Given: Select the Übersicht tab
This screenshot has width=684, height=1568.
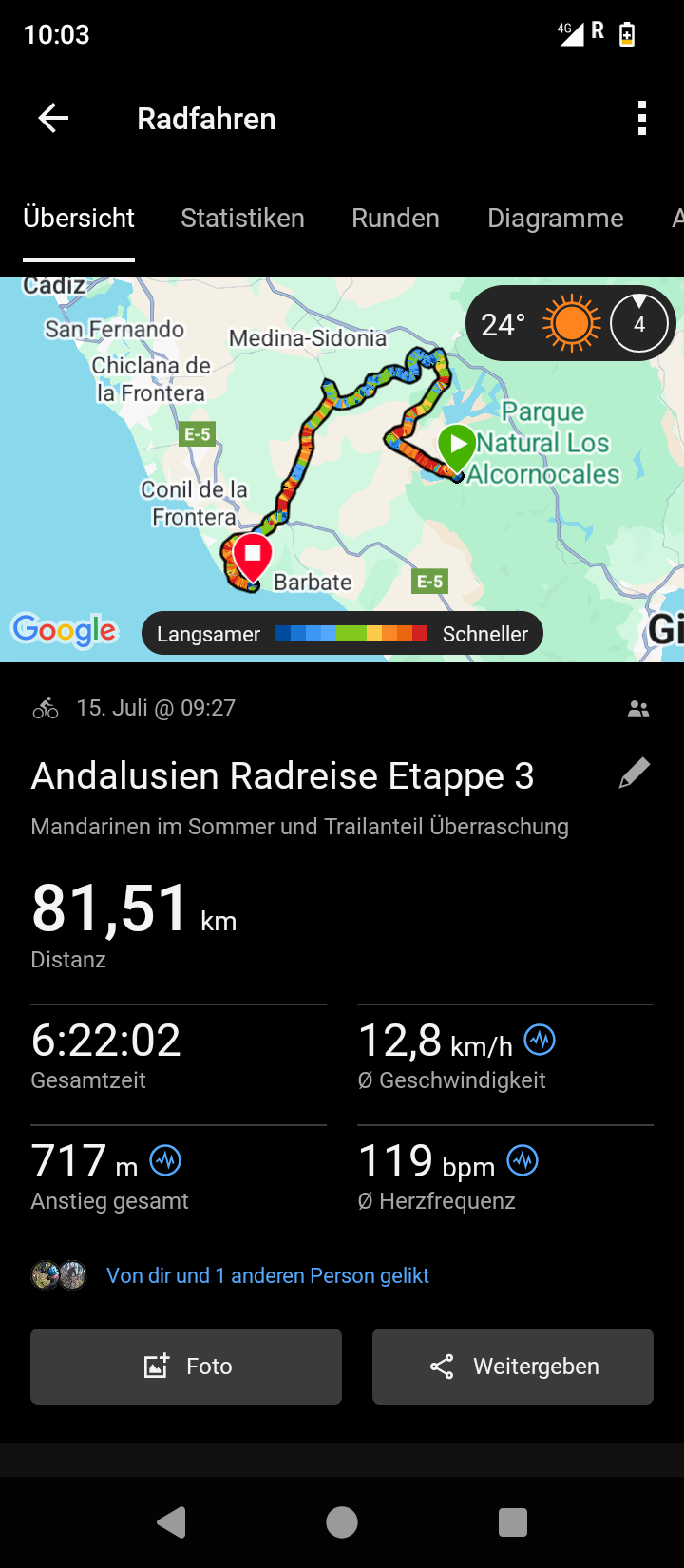Looking at the screenshot, I should coord(79,219).
